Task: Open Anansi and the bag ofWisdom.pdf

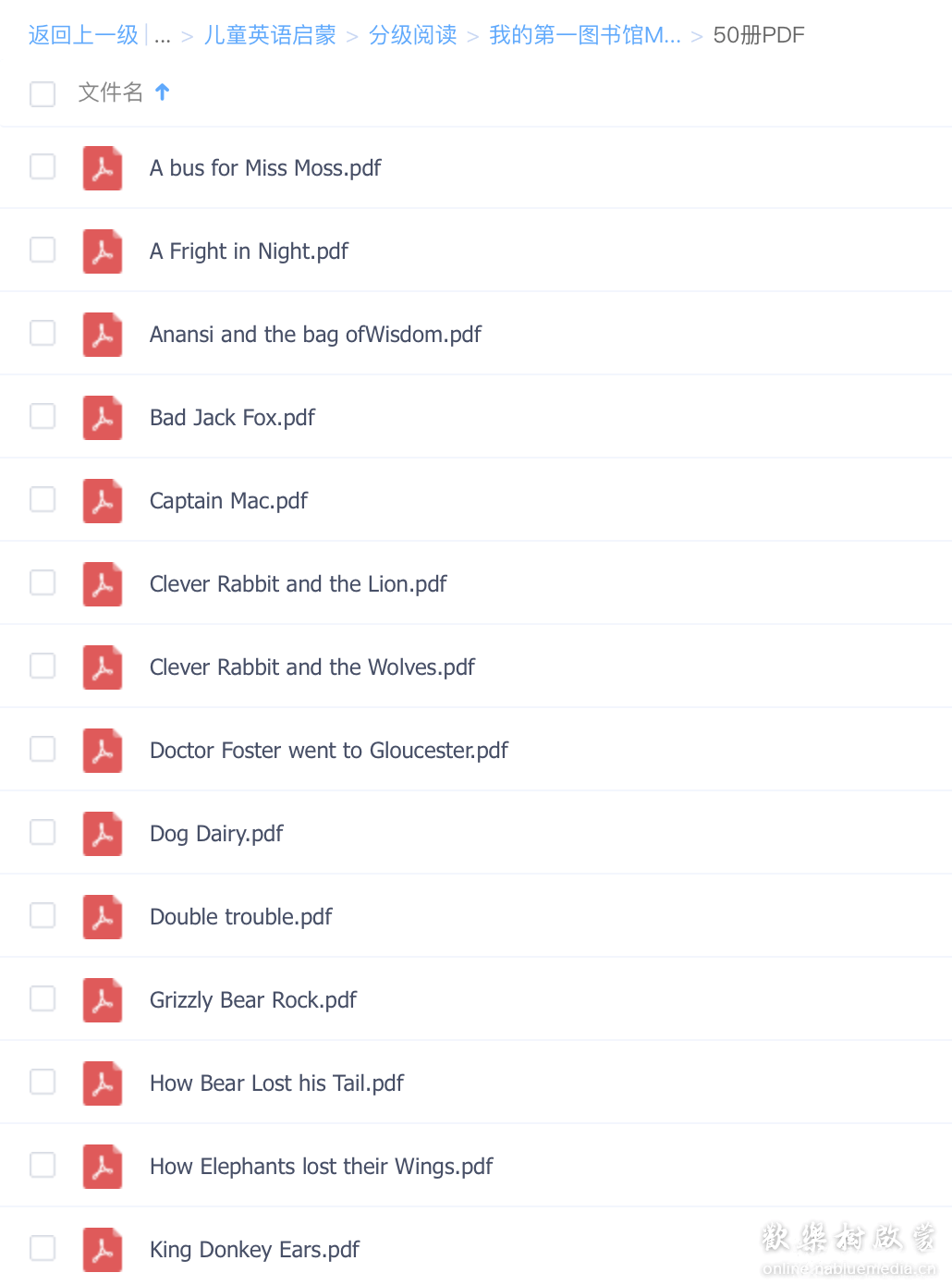Action: point(315,335)
